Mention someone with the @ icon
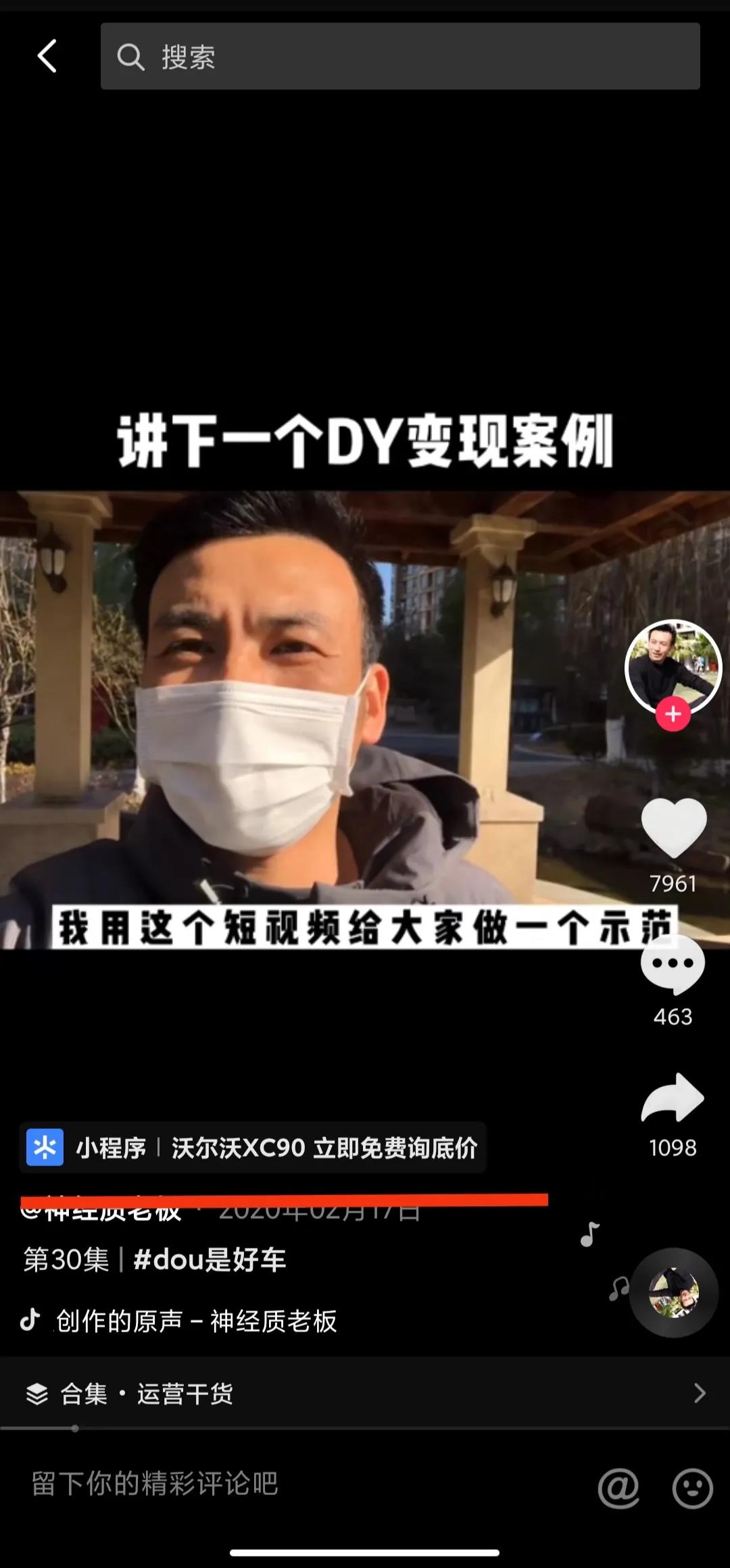The width and height of the screenshot is (730, 1568). (x=618, y=1487)
